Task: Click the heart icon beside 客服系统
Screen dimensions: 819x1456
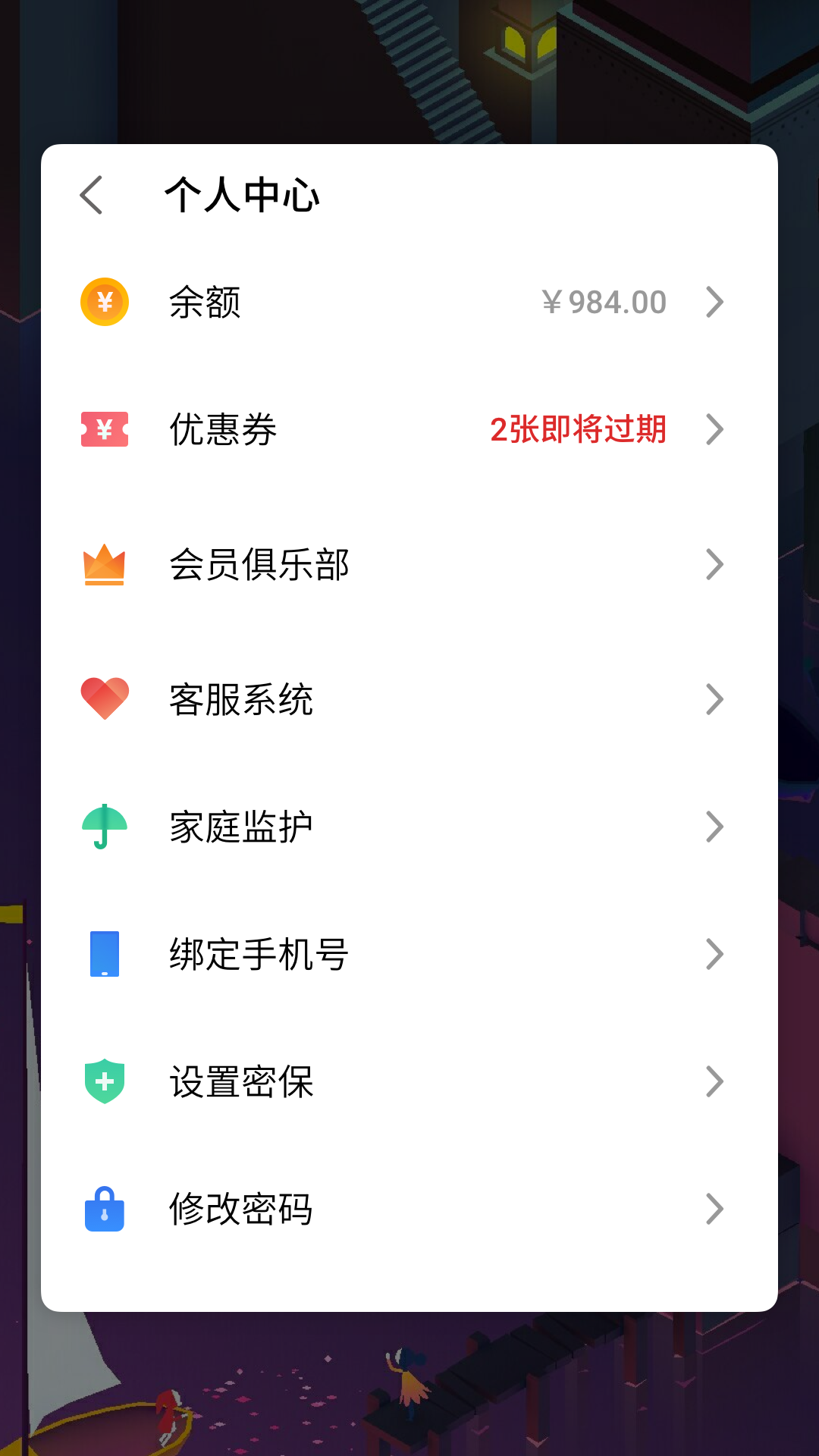Action: [105, 699]
